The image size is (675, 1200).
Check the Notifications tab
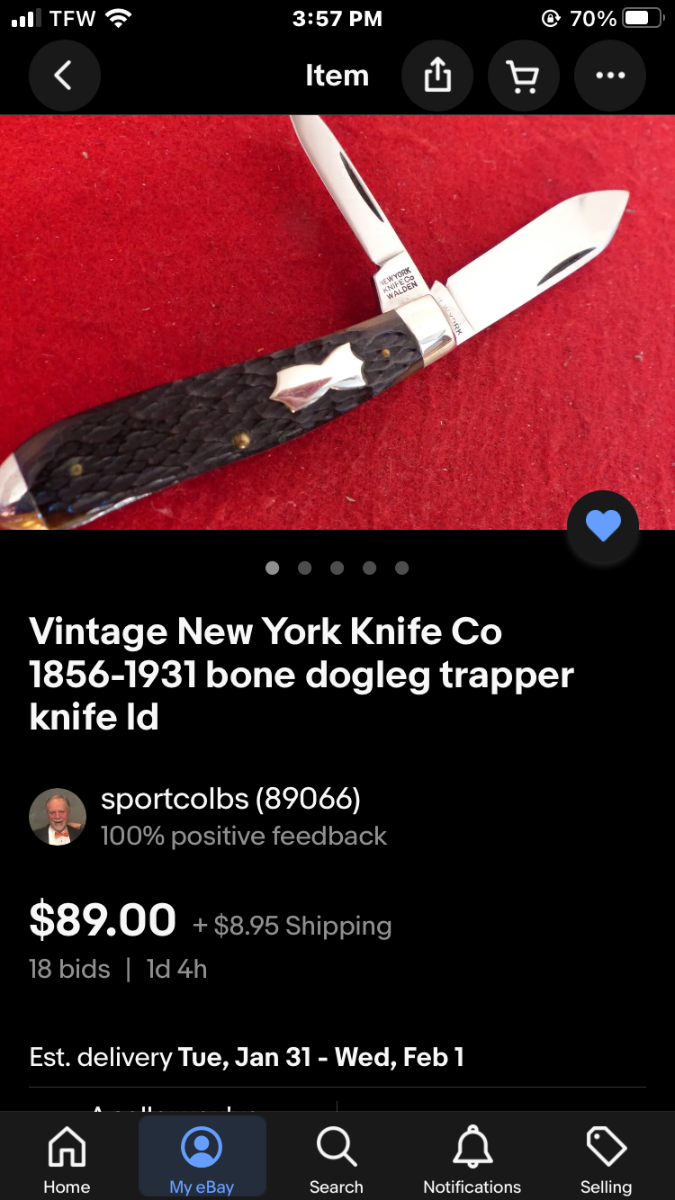[x=472, y=1159]
